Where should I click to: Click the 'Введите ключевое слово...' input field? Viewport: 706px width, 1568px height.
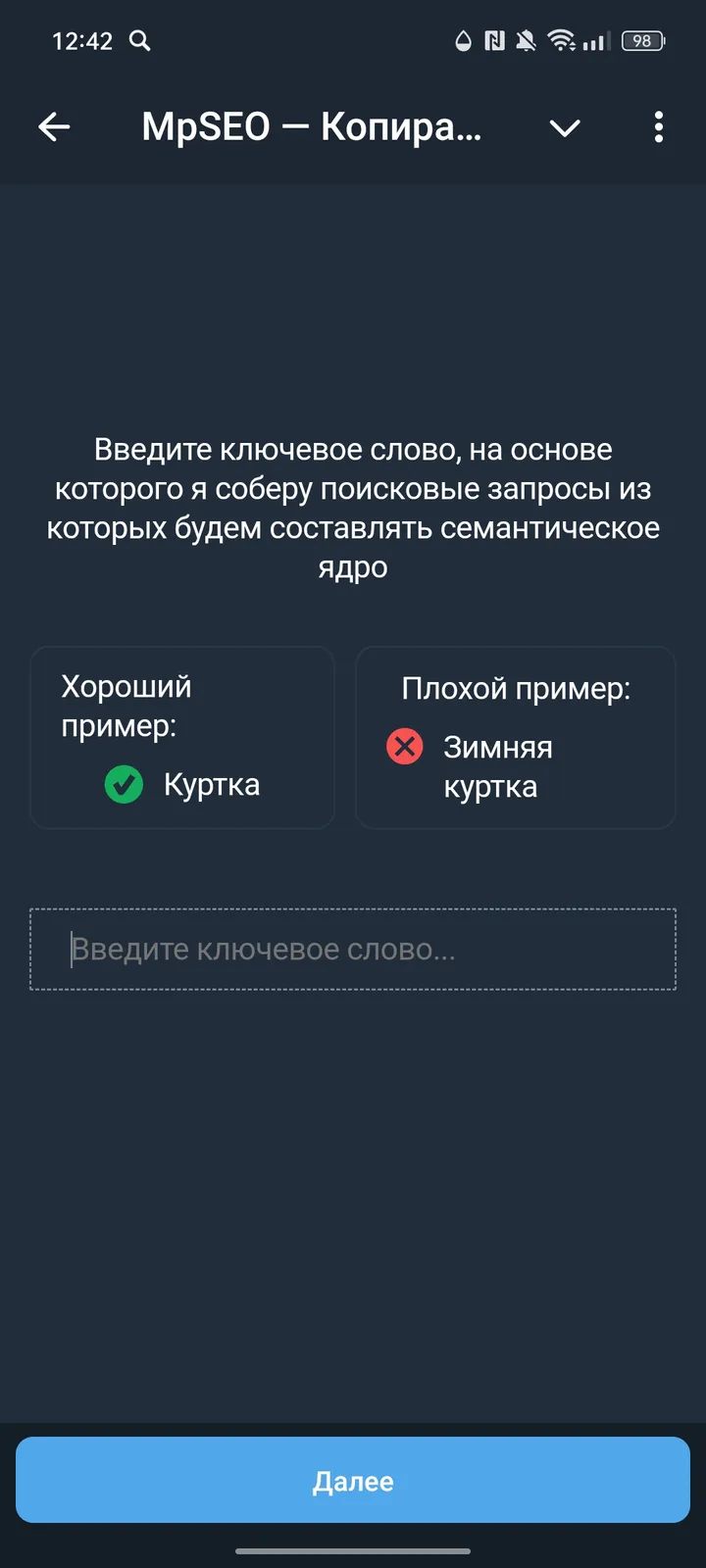pos(353,950)
